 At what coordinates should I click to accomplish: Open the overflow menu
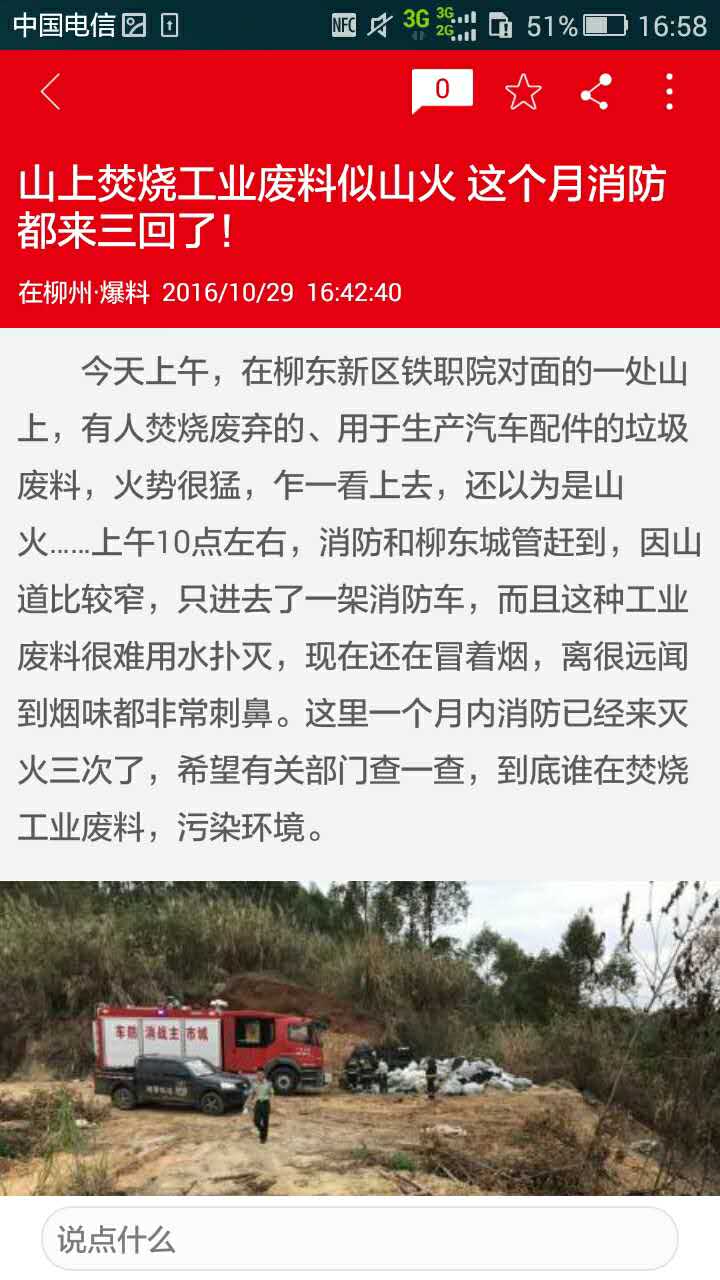[669, 92]
